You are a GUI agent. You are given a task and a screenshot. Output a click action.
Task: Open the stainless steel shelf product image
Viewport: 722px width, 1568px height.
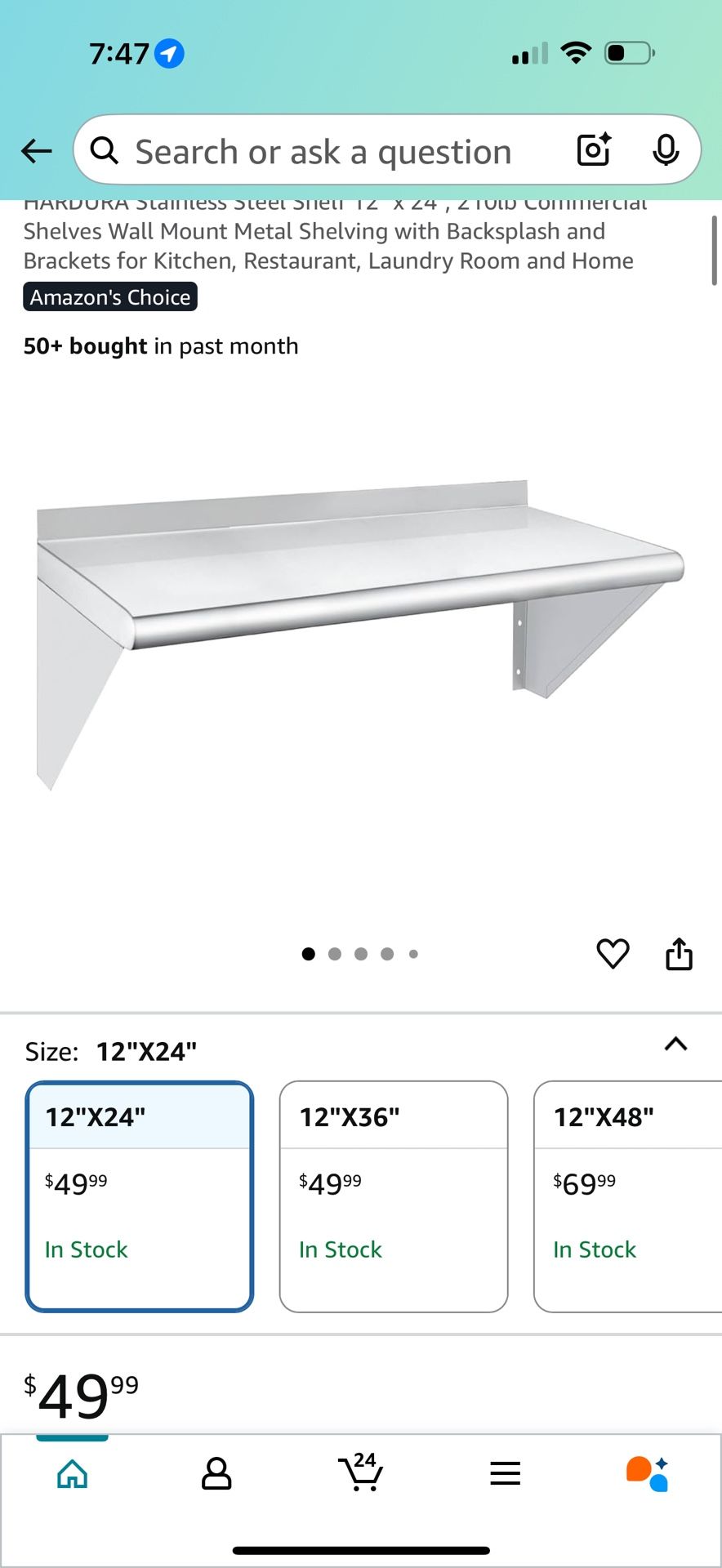pos(360,634)
